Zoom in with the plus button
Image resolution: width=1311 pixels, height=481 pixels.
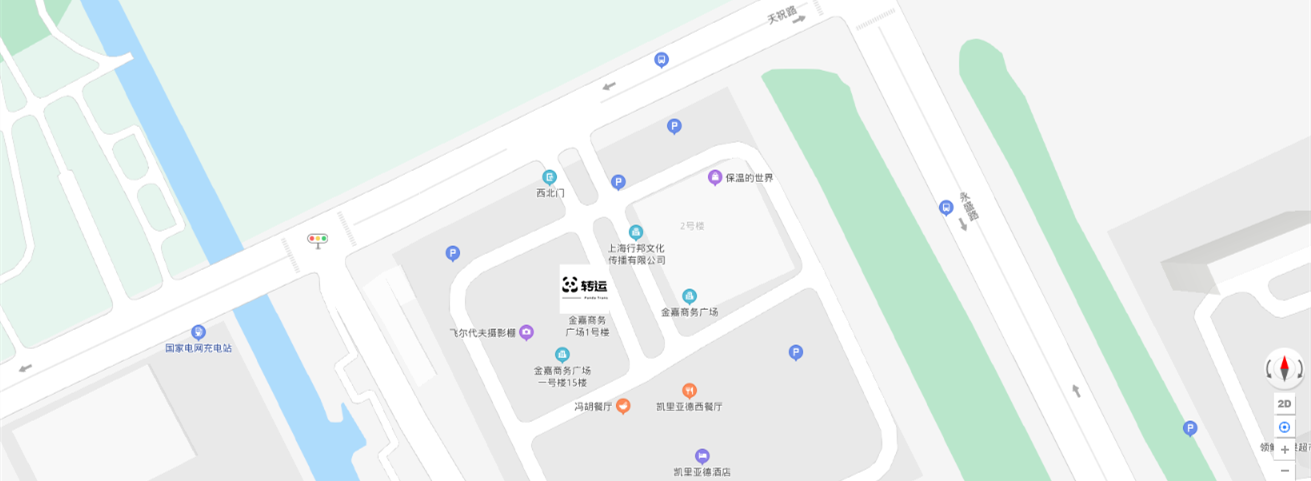click(x=1284, y=449)
